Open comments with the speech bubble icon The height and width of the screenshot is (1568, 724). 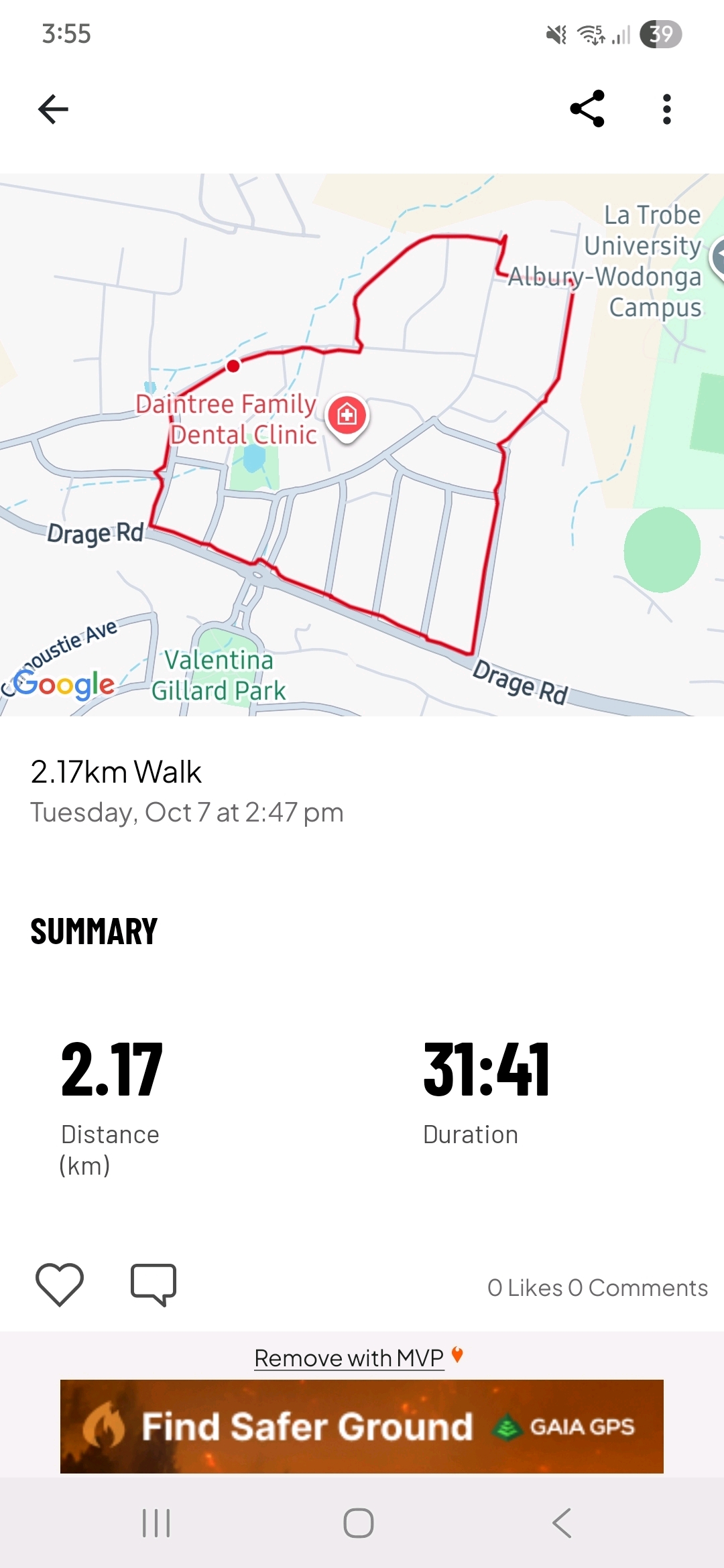point(154,1284)
